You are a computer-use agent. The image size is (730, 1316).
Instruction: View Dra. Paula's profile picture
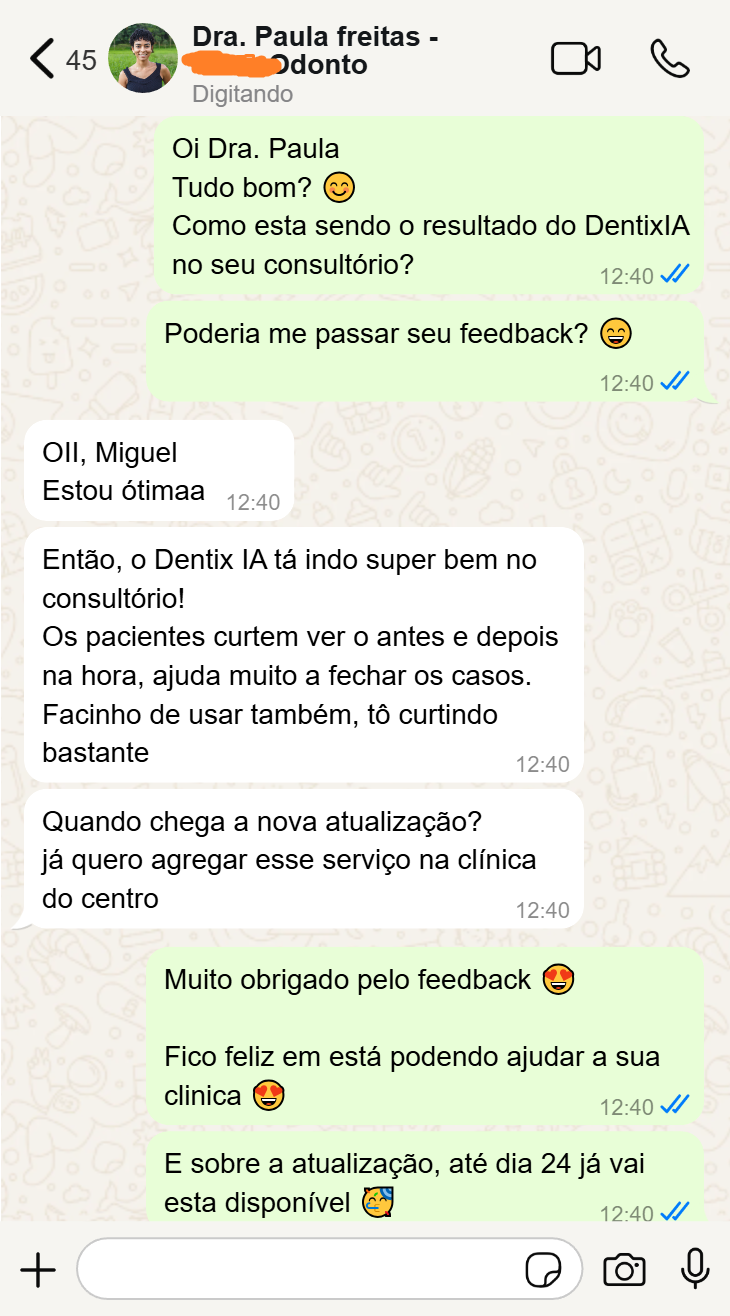click(142, 59)
